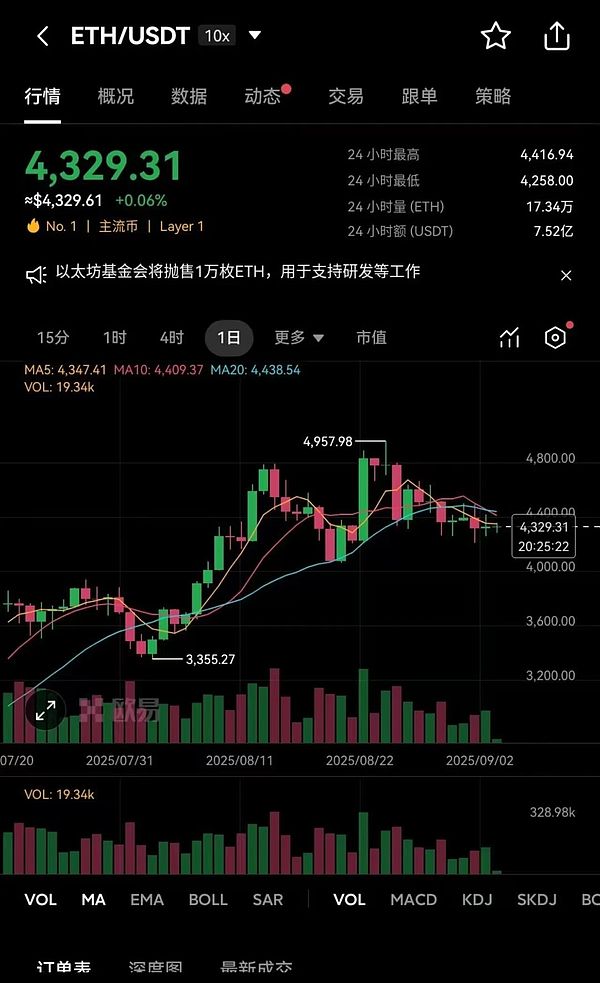This screenshot has width=600, height=983.
Task: Open the 策略 tab
Action: pos(493,96)
